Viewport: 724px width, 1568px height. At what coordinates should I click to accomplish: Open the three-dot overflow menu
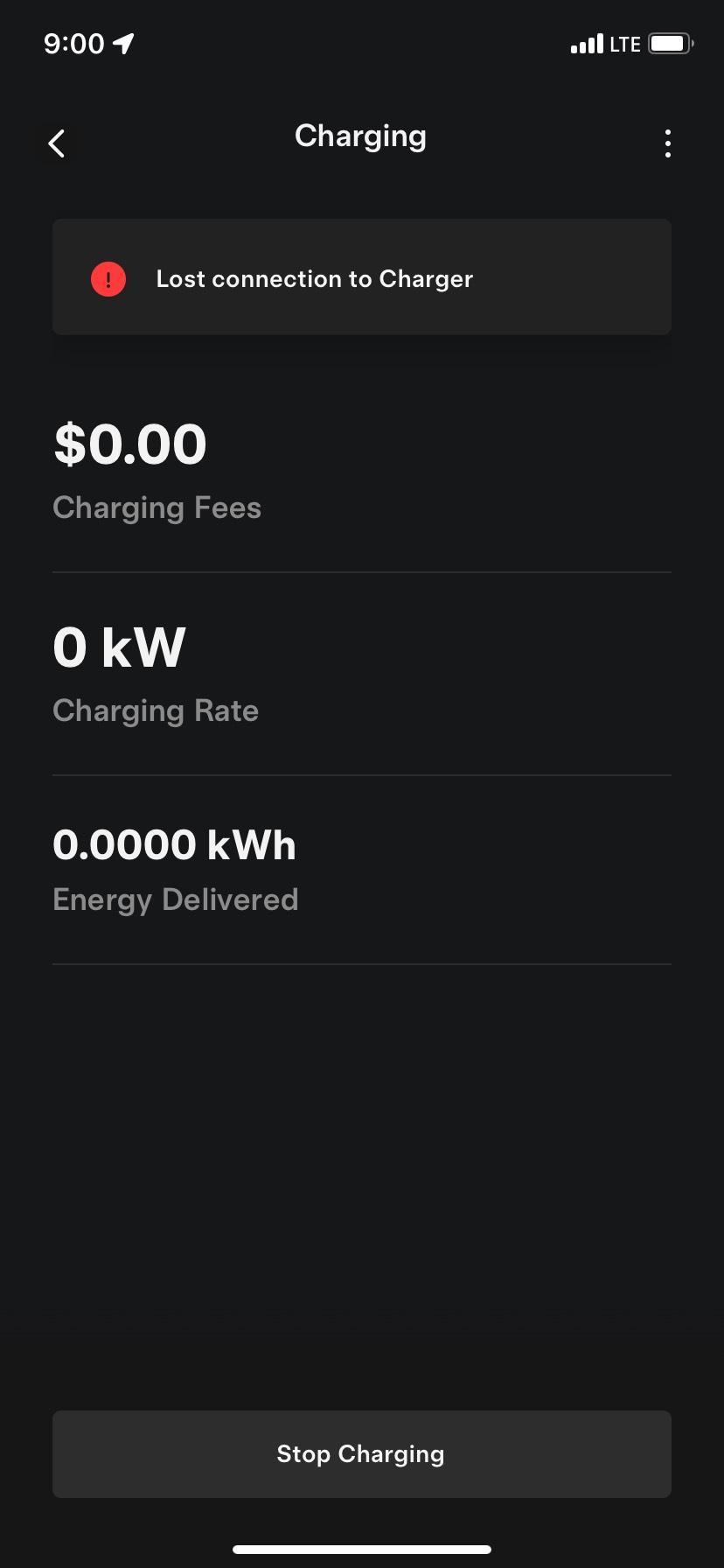coord(667,143)
